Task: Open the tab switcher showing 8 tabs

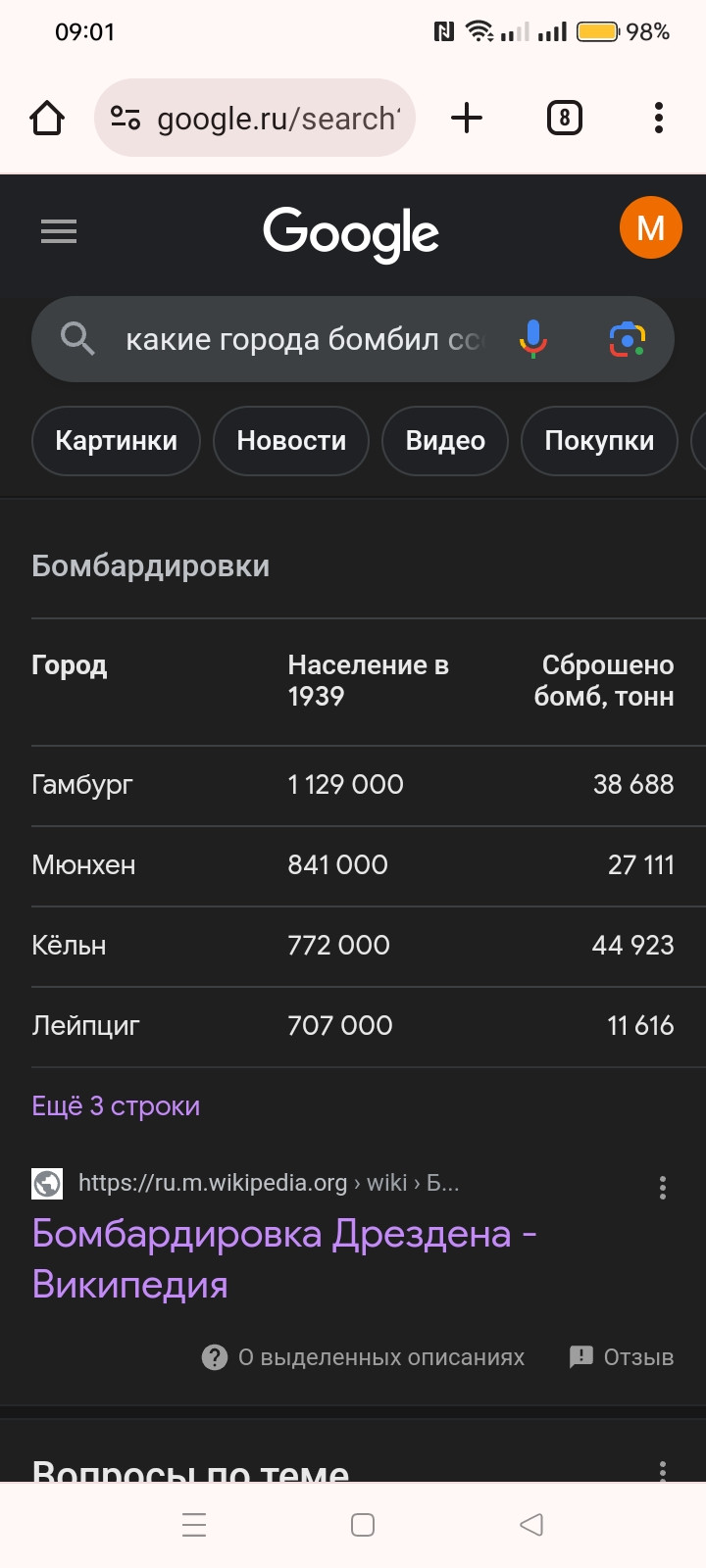Action: tap(564, 118)
